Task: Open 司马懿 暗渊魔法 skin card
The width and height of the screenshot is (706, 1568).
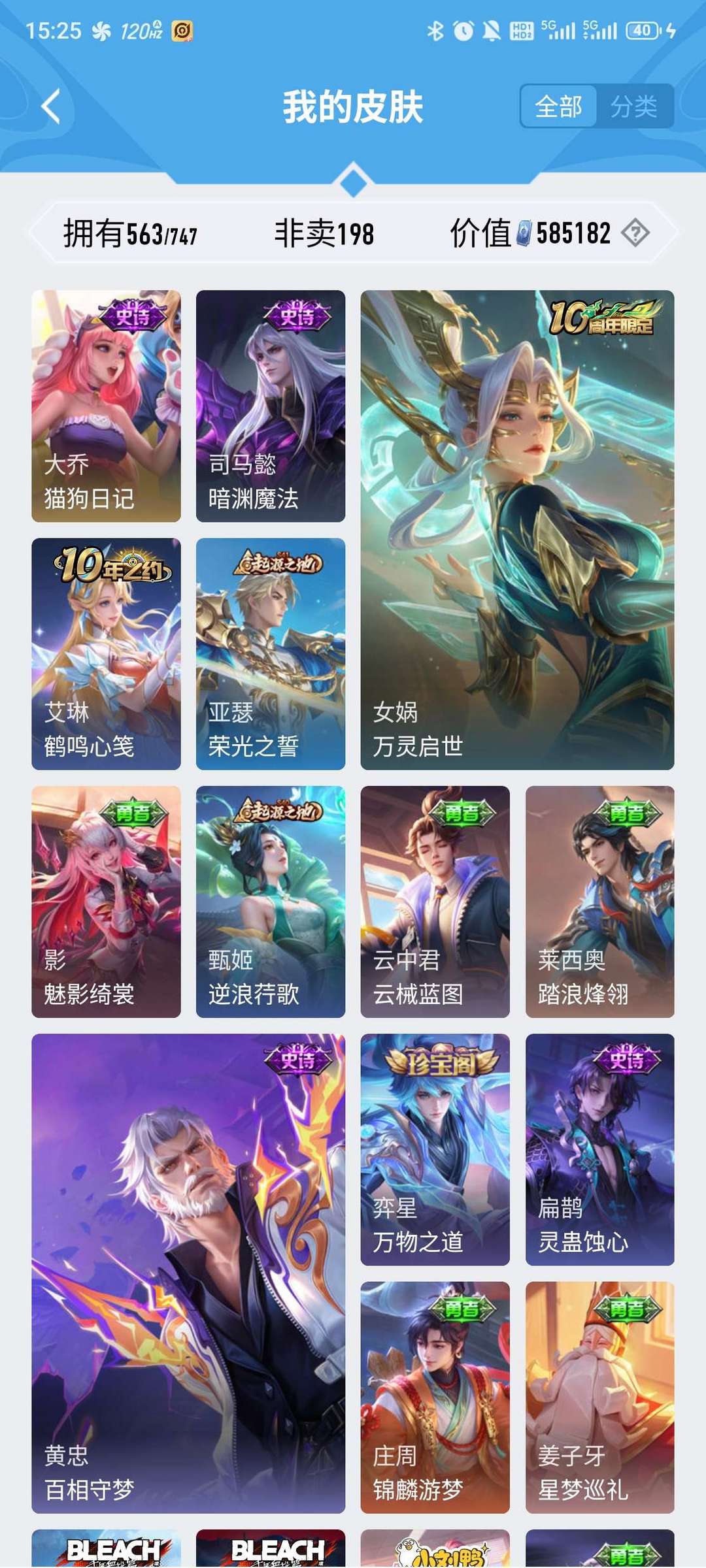Action: 270,406
